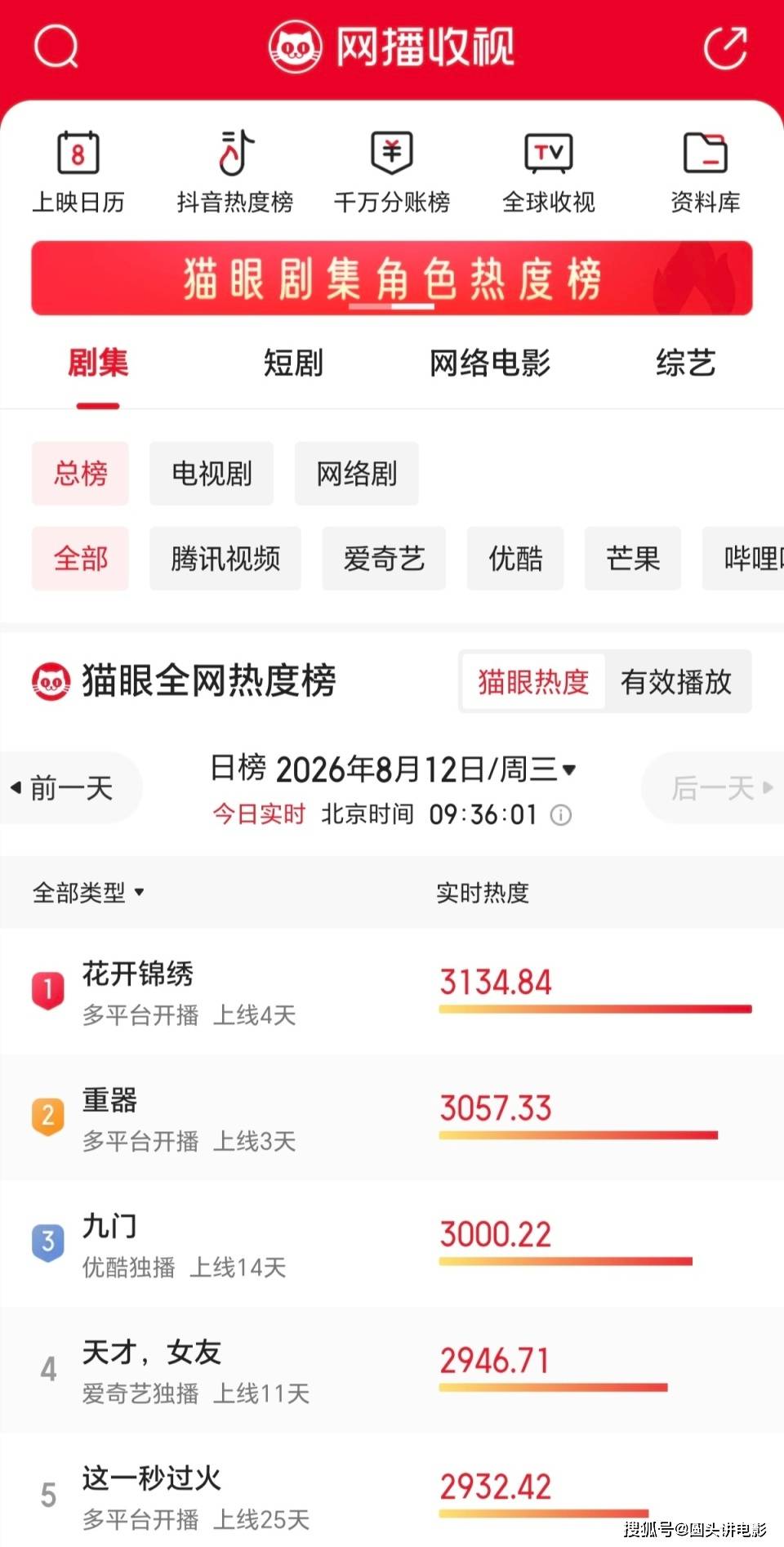
Task: Tap the 猫眼剧集角色热度榜 banner
Action: (392, 278)
